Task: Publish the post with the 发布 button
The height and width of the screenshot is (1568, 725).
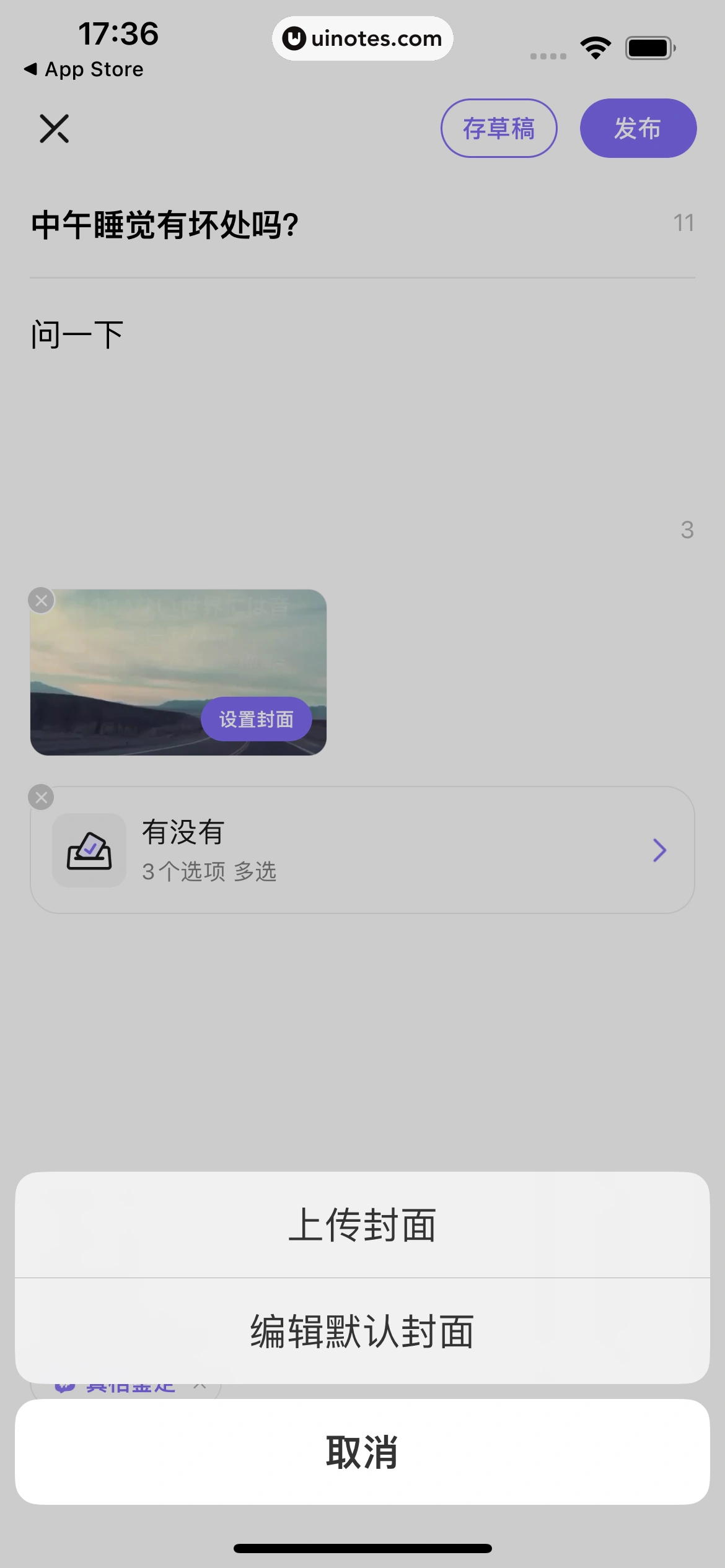Action: [638, 128]
